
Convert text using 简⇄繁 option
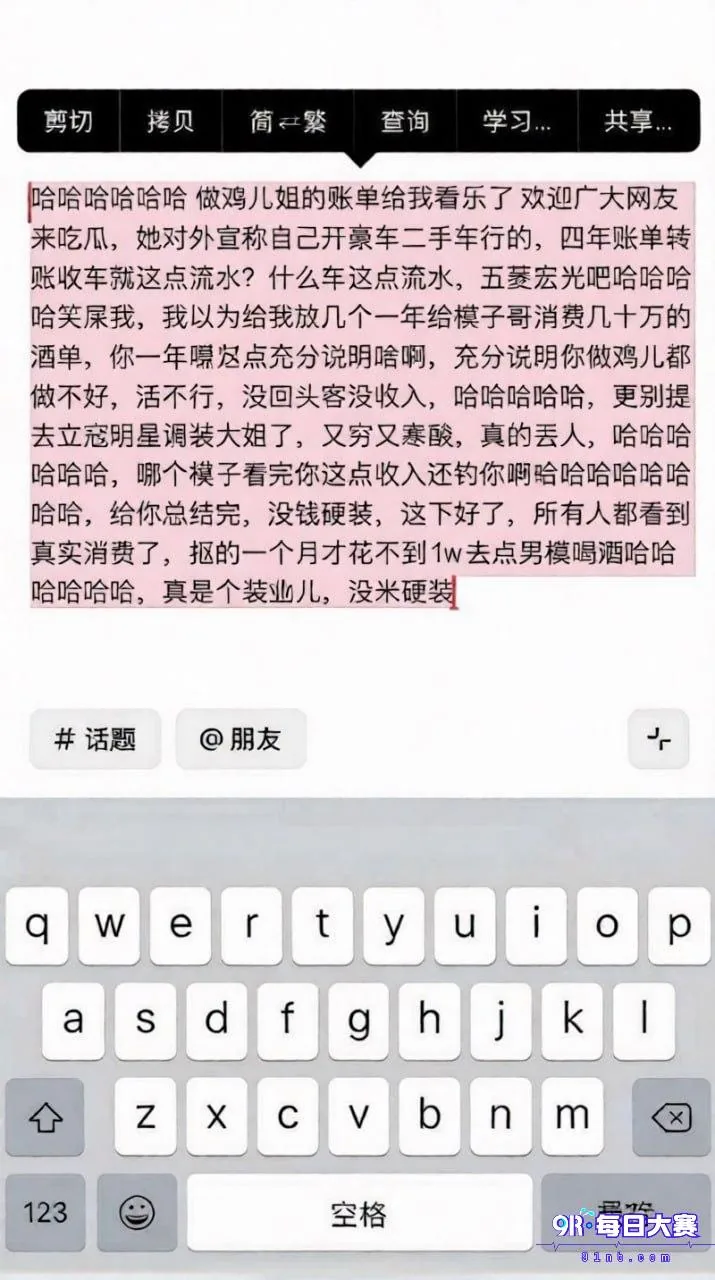[x=287, y=121]
